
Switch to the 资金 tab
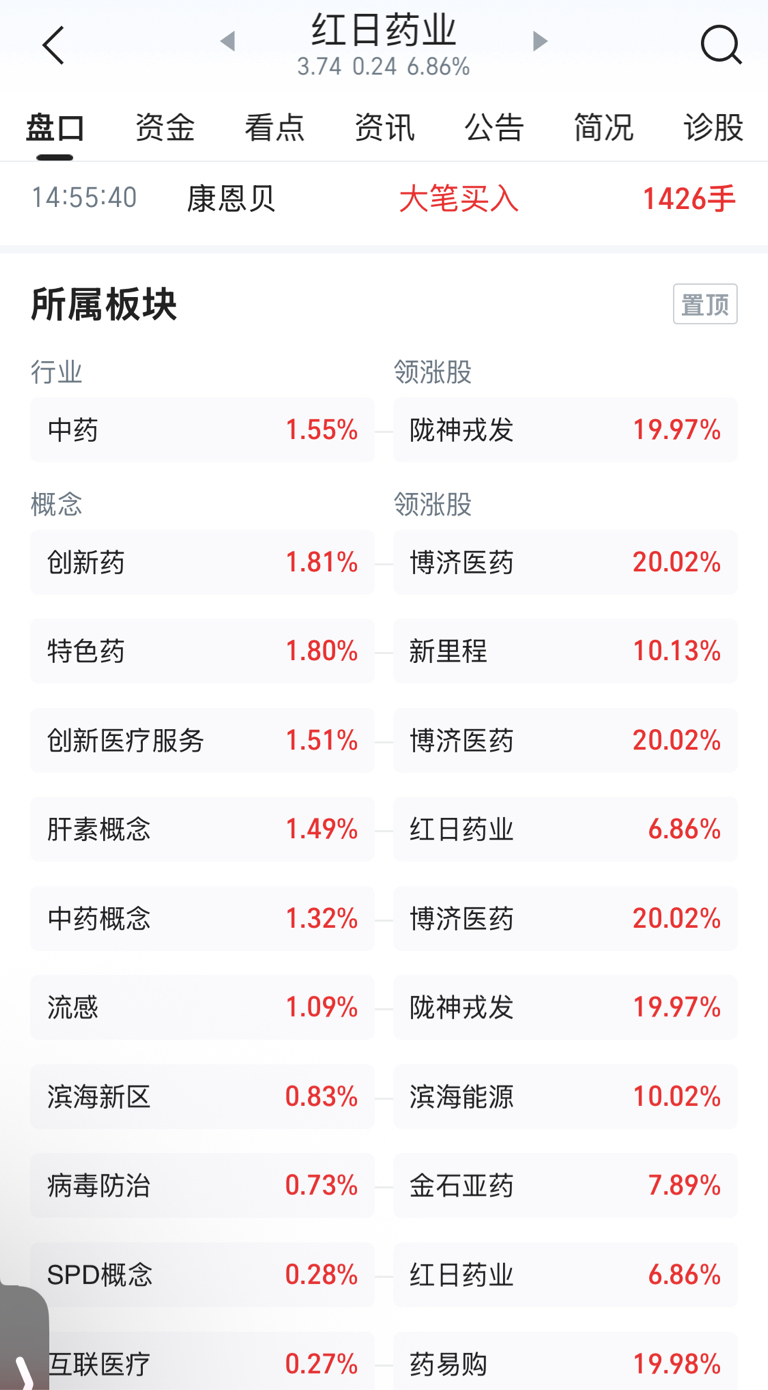coord(165,127)
